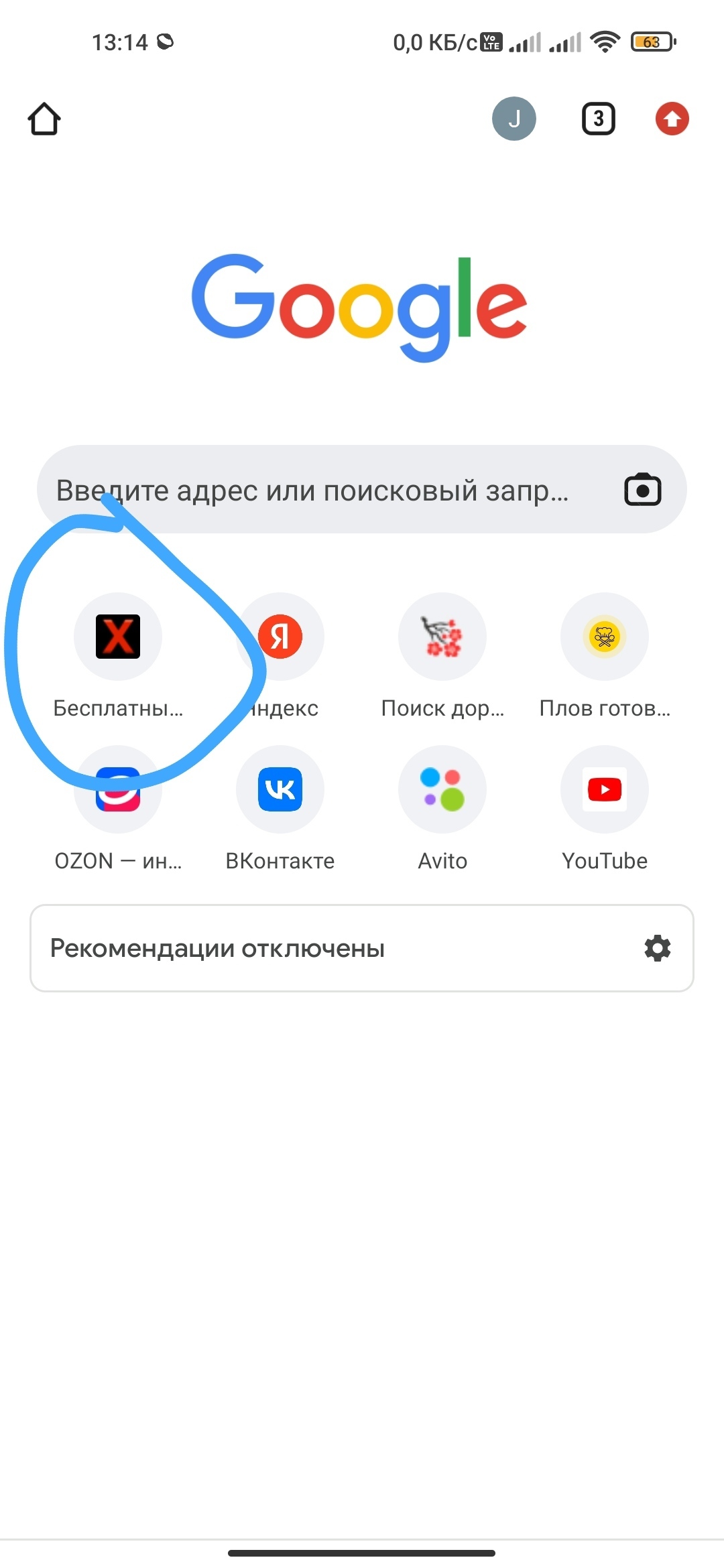The image size is (724, 1568).
Task: Open the tab switcher showing 3 tabs
Action: [x=598, y=119]
